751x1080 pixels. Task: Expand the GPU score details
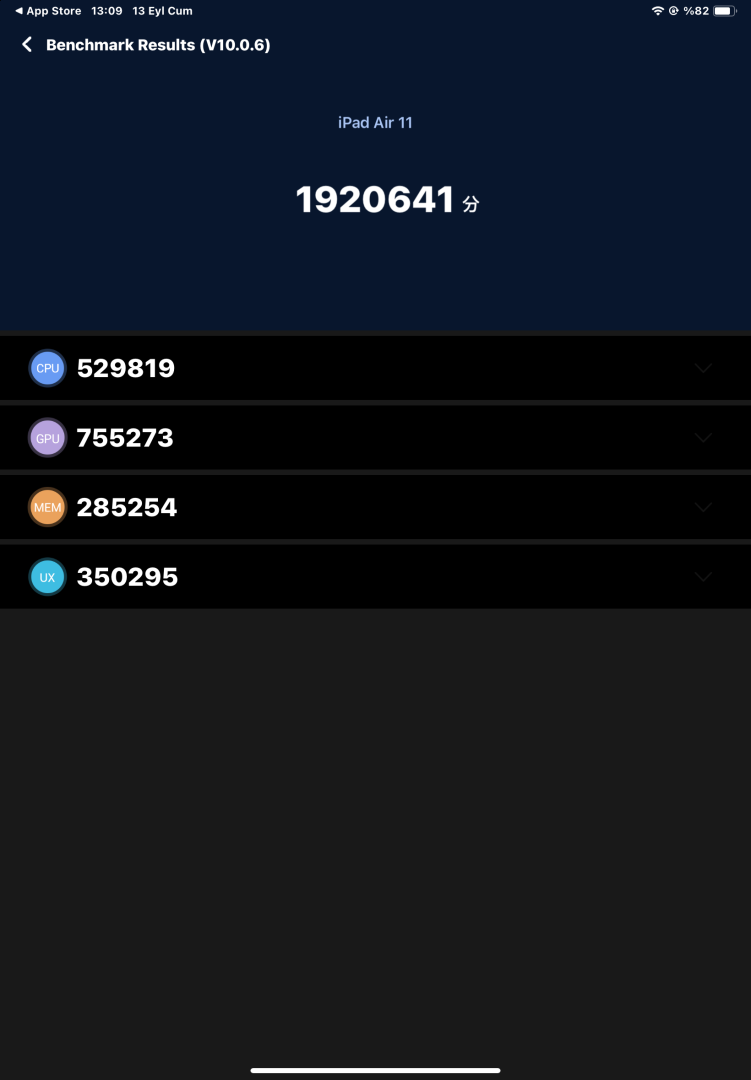tap(703, 438)
